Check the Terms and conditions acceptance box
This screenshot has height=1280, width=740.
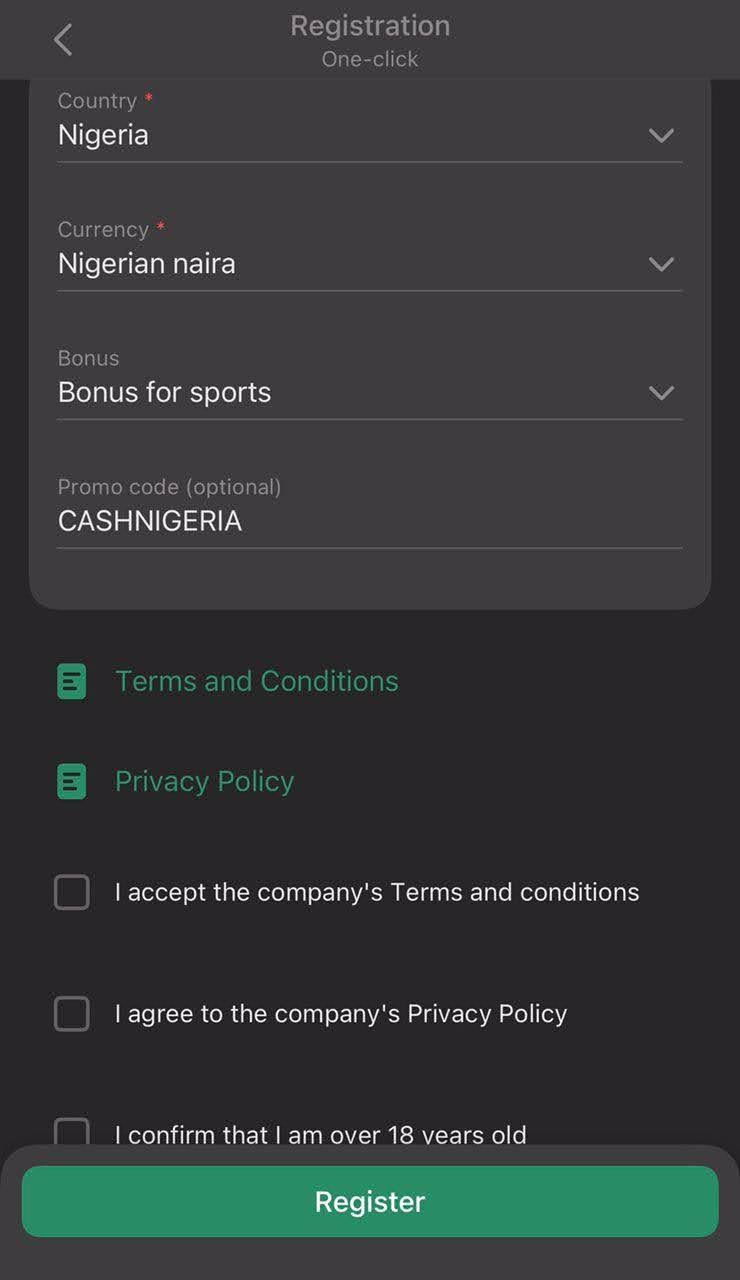pyautogui.click(x=71, y=892)
